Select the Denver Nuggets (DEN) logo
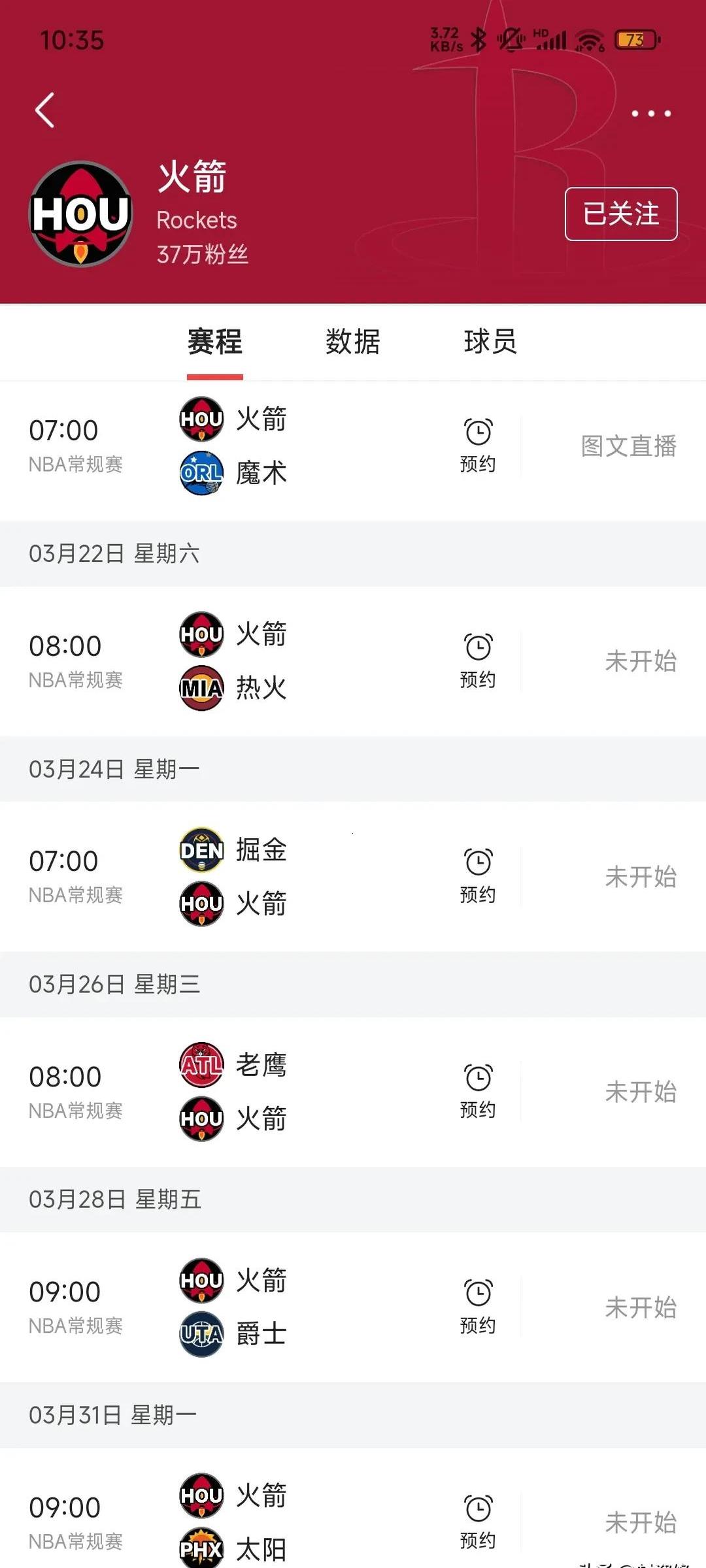Viewport: 706px width, 1568px height. tap(202, 851)
